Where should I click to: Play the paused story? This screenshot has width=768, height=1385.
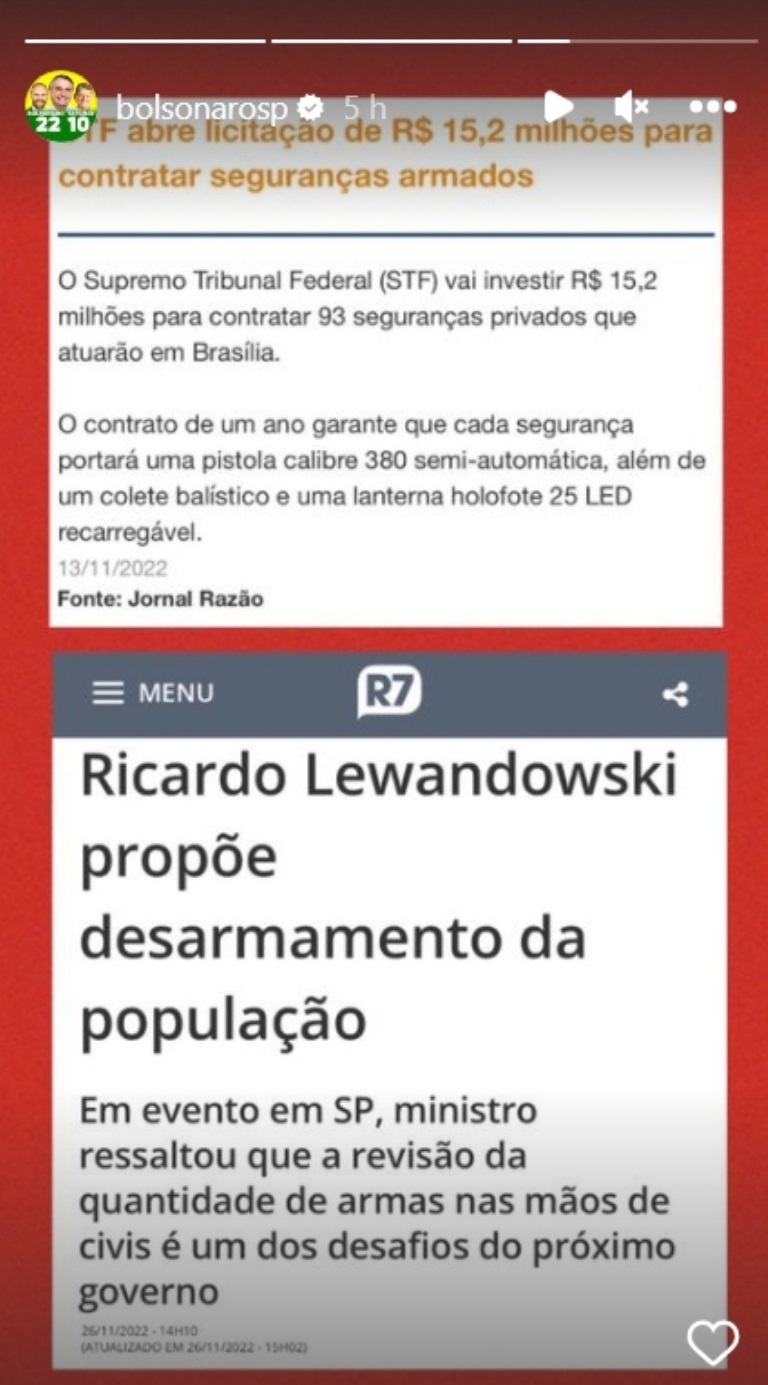558,106
